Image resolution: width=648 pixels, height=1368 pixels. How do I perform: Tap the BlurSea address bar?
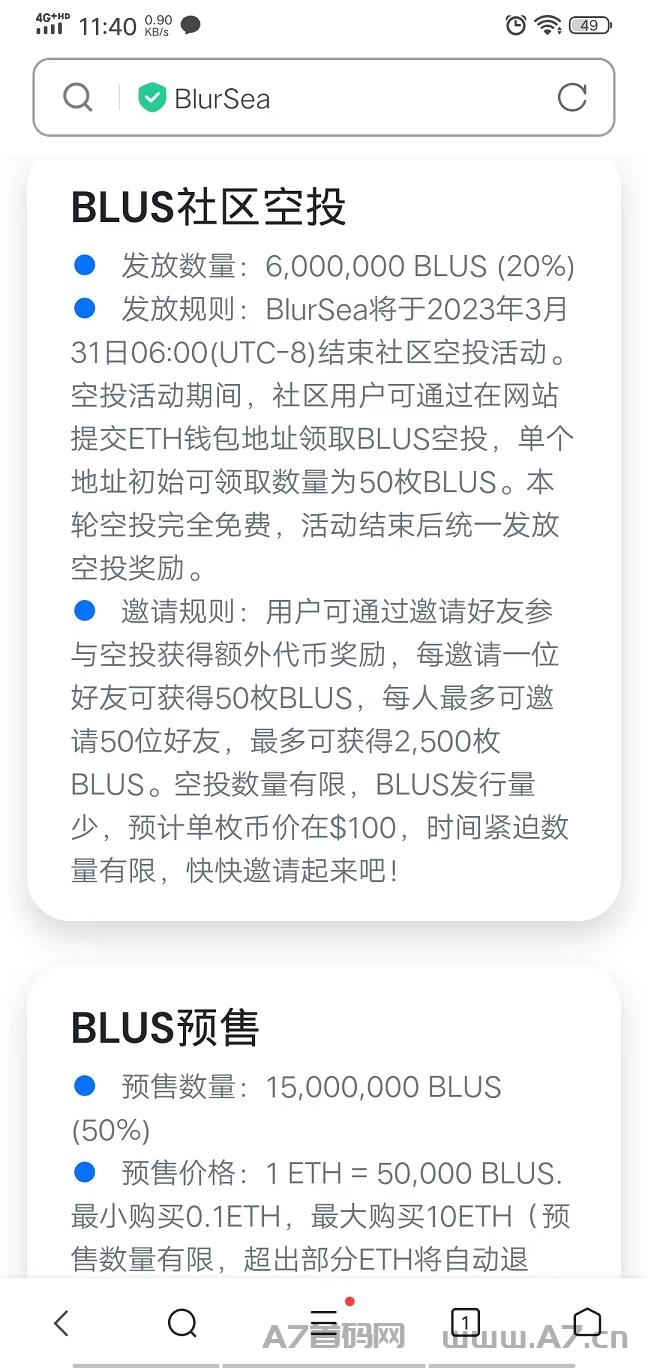[323, 97]
